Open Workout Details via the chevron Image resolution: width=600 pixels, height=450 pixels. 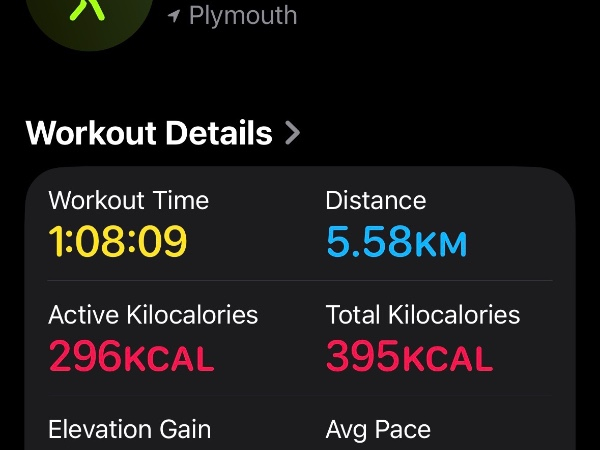pyautogui.click(x=292, y=133)
